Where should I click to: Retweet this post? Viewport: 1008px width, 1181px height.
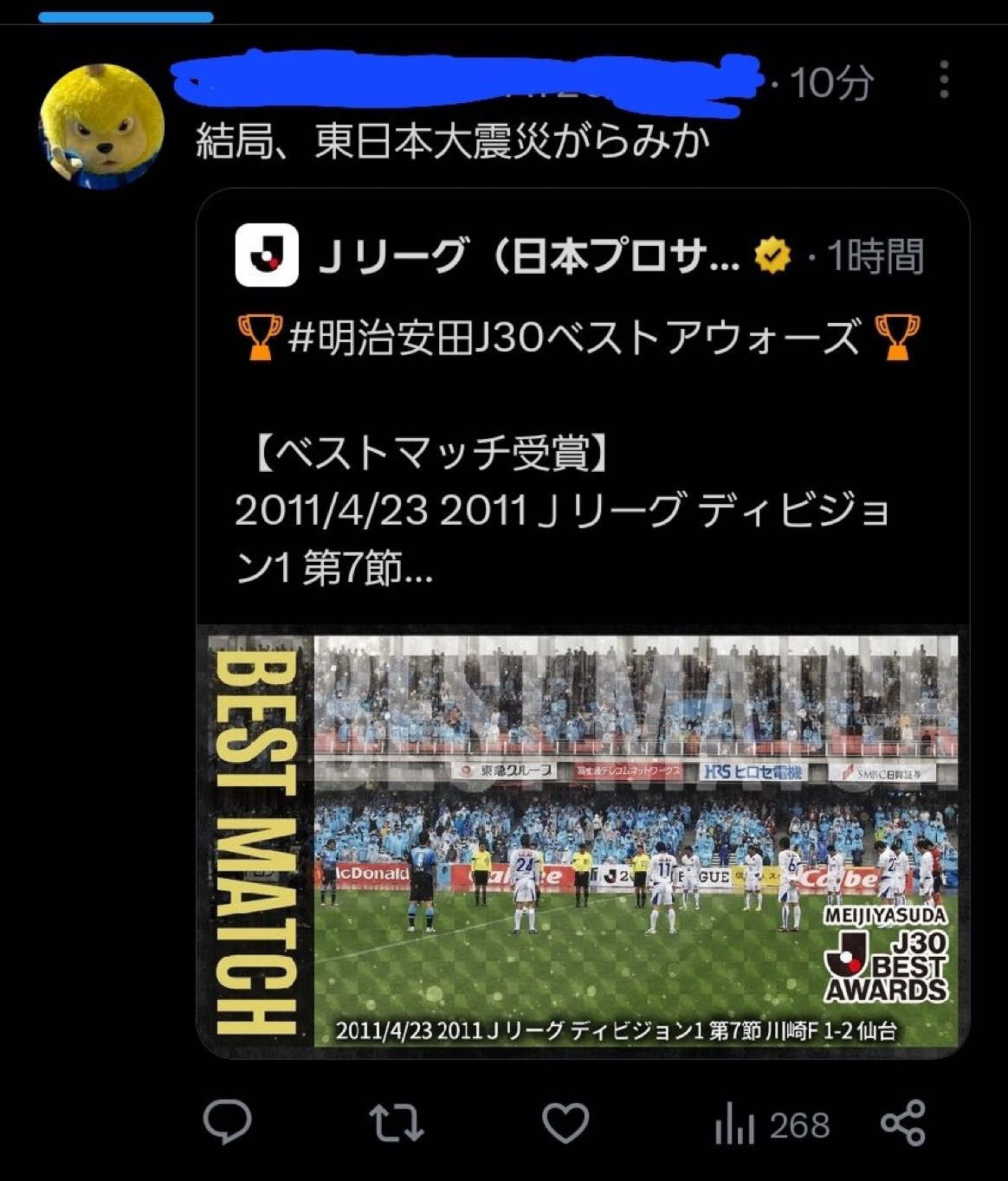[x=396, y=1123]
